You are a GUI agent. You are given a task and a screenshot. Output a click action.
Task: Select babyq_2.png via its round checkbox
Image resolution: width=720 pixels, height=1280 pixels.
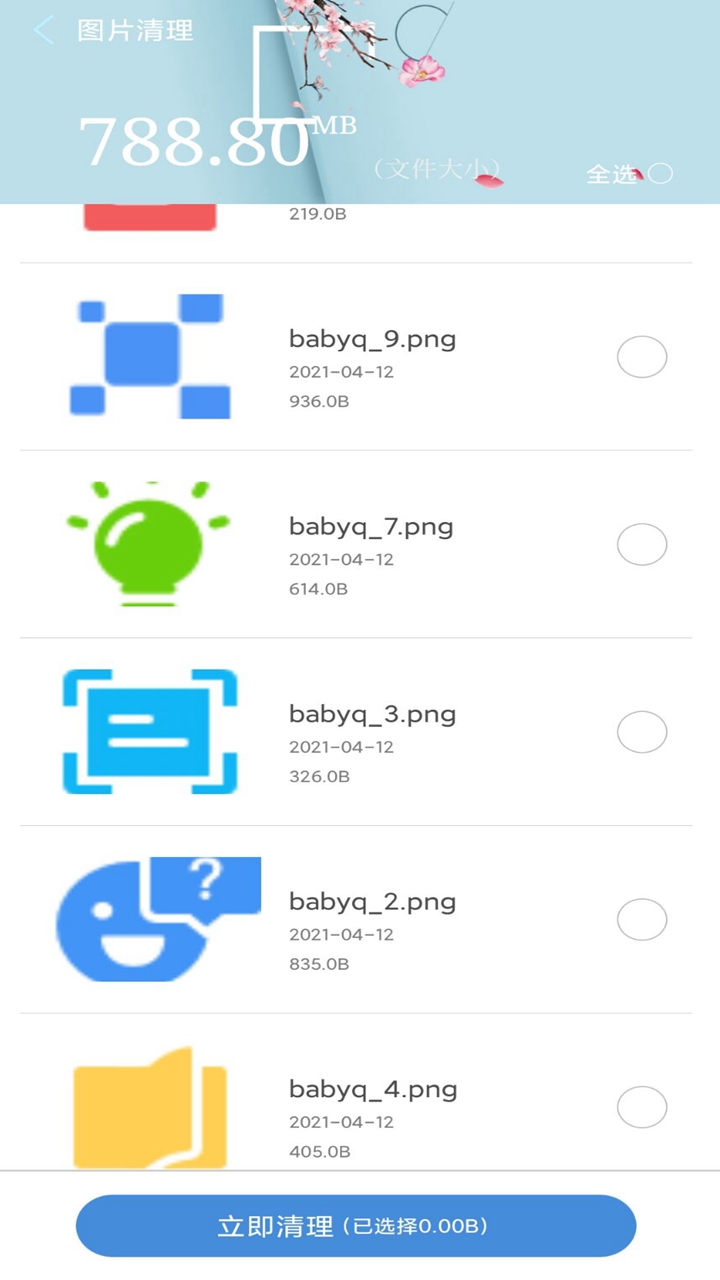[642, 918]
